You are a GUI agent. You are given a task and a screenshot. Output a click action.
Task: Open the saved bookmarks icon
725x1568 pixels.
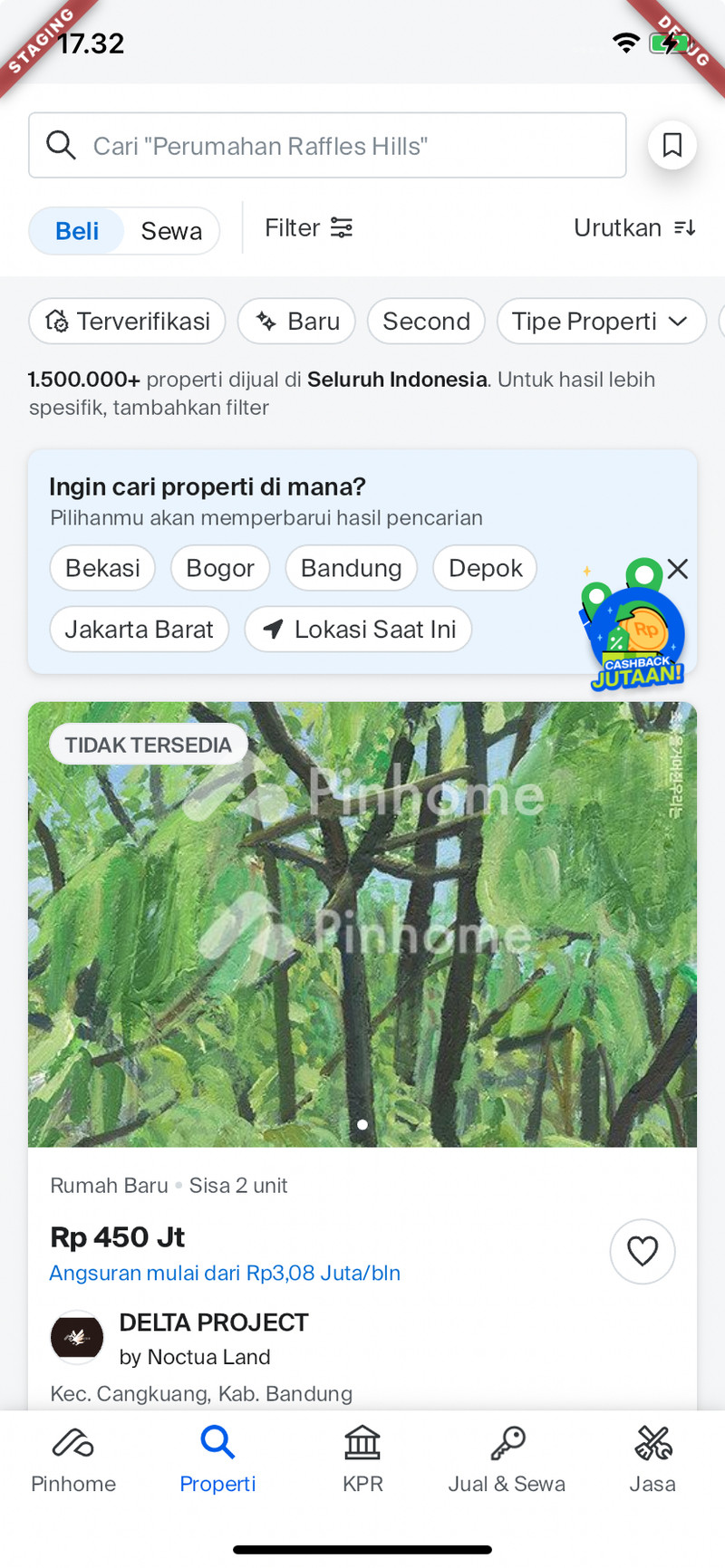(672, 145)
